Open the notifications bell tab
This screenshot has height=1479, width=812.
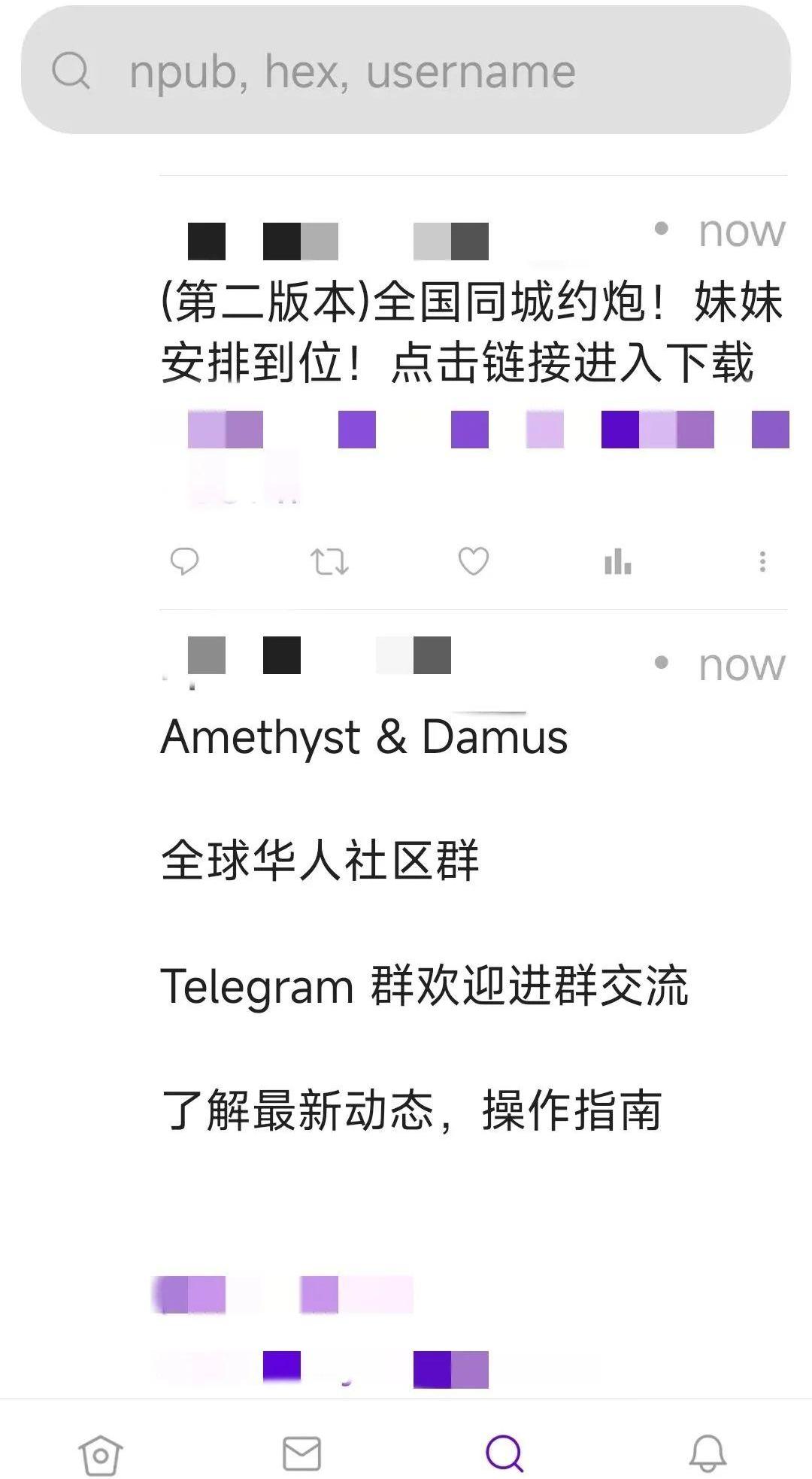[x=707, y=1453]
